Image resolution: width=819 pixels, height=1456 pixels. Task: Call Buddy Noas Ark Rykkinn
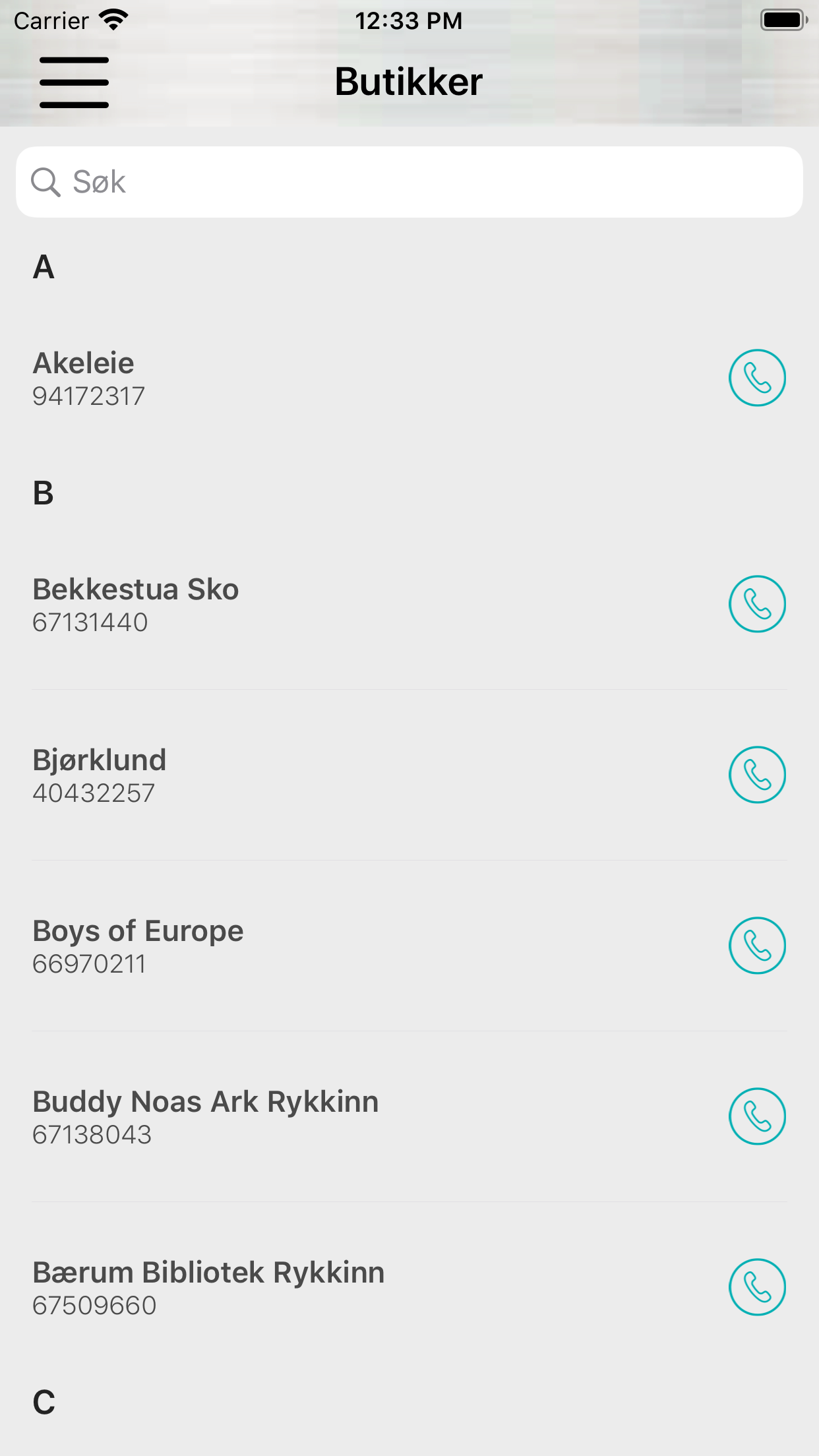(756, 1116)
